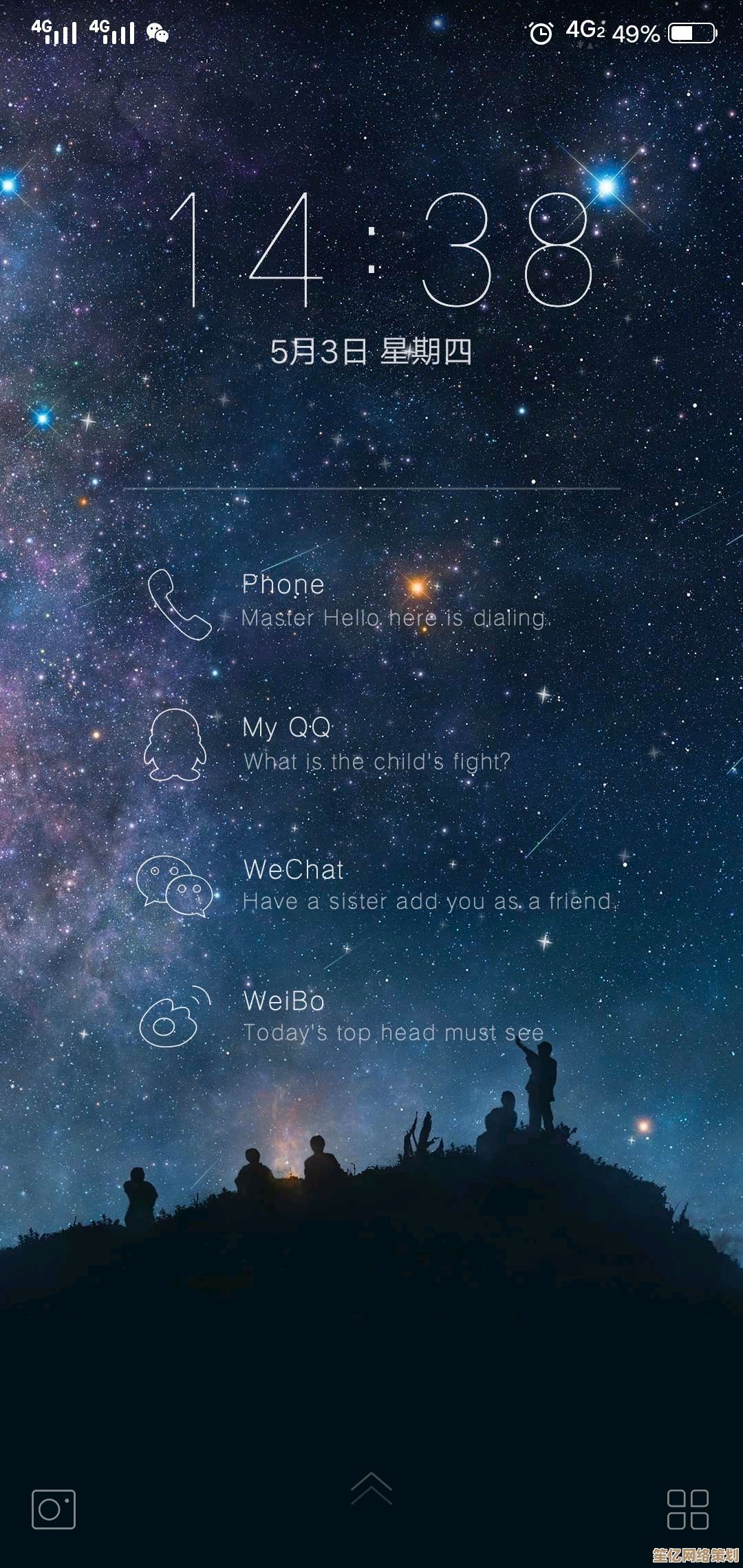Tap the battery icon
The height and width of the screenshot is (1568, 743).
(691, 31)
